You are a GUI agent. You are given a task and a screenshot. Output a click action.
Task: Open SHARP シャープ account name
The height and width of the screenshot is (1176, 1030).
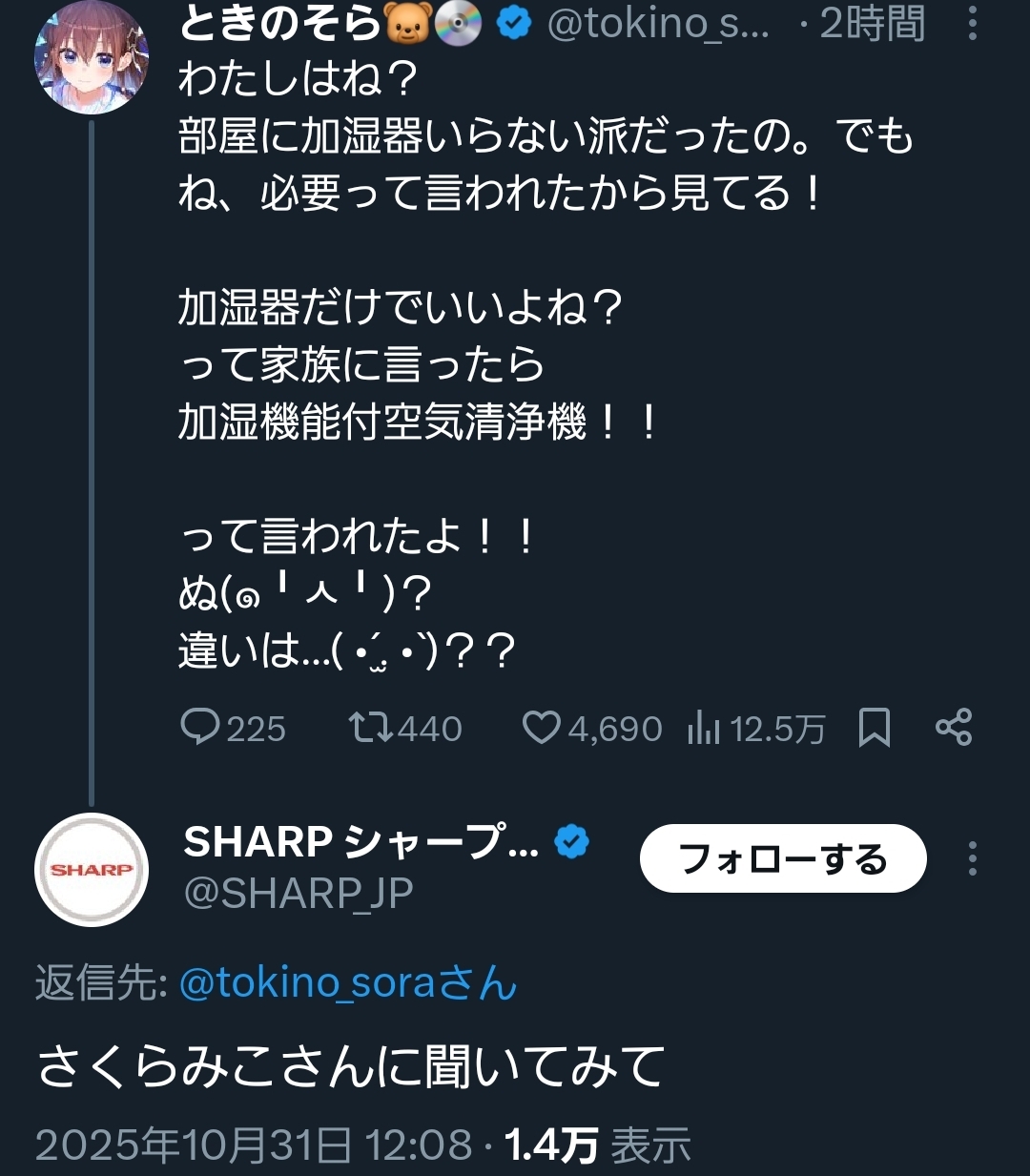[x=360, y=842]
